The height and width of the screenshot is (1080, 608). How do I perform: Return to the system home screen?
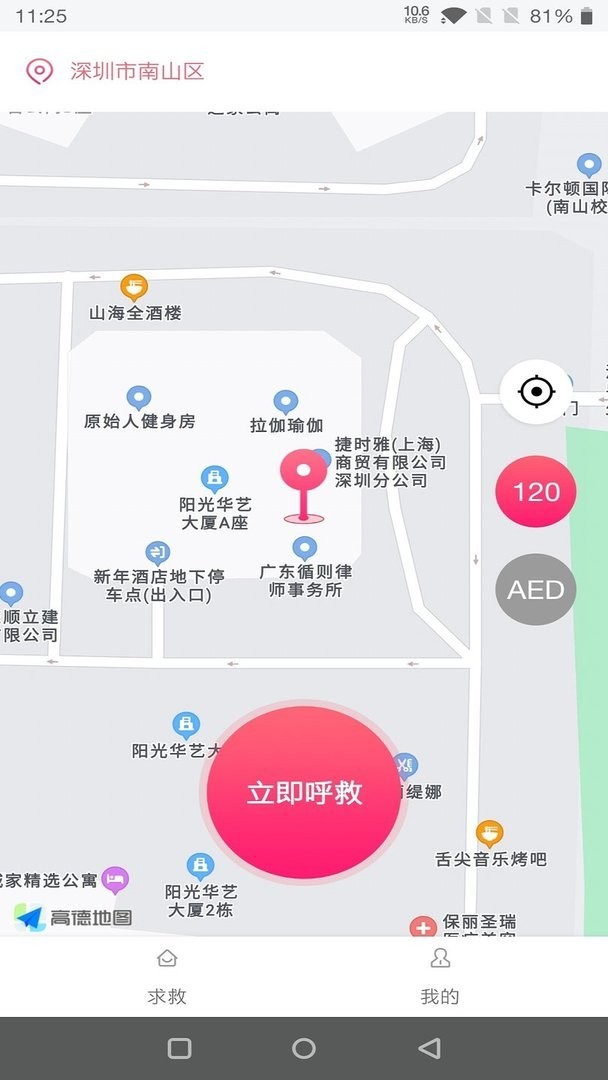tap(304, 1048)
